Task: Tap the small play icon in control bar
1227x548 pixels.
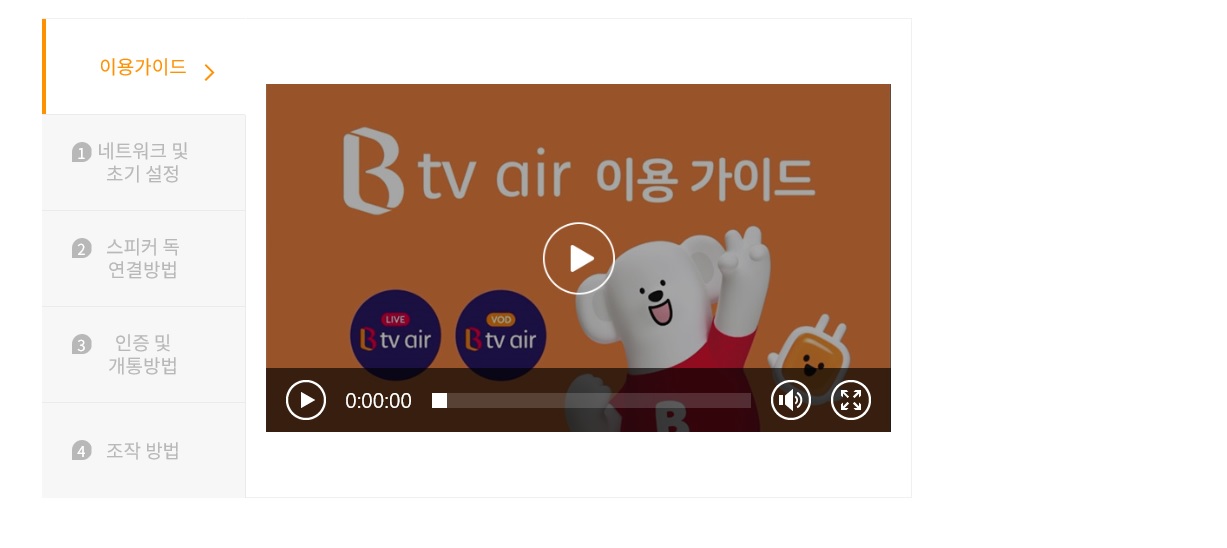Action: tap(306, 400)
